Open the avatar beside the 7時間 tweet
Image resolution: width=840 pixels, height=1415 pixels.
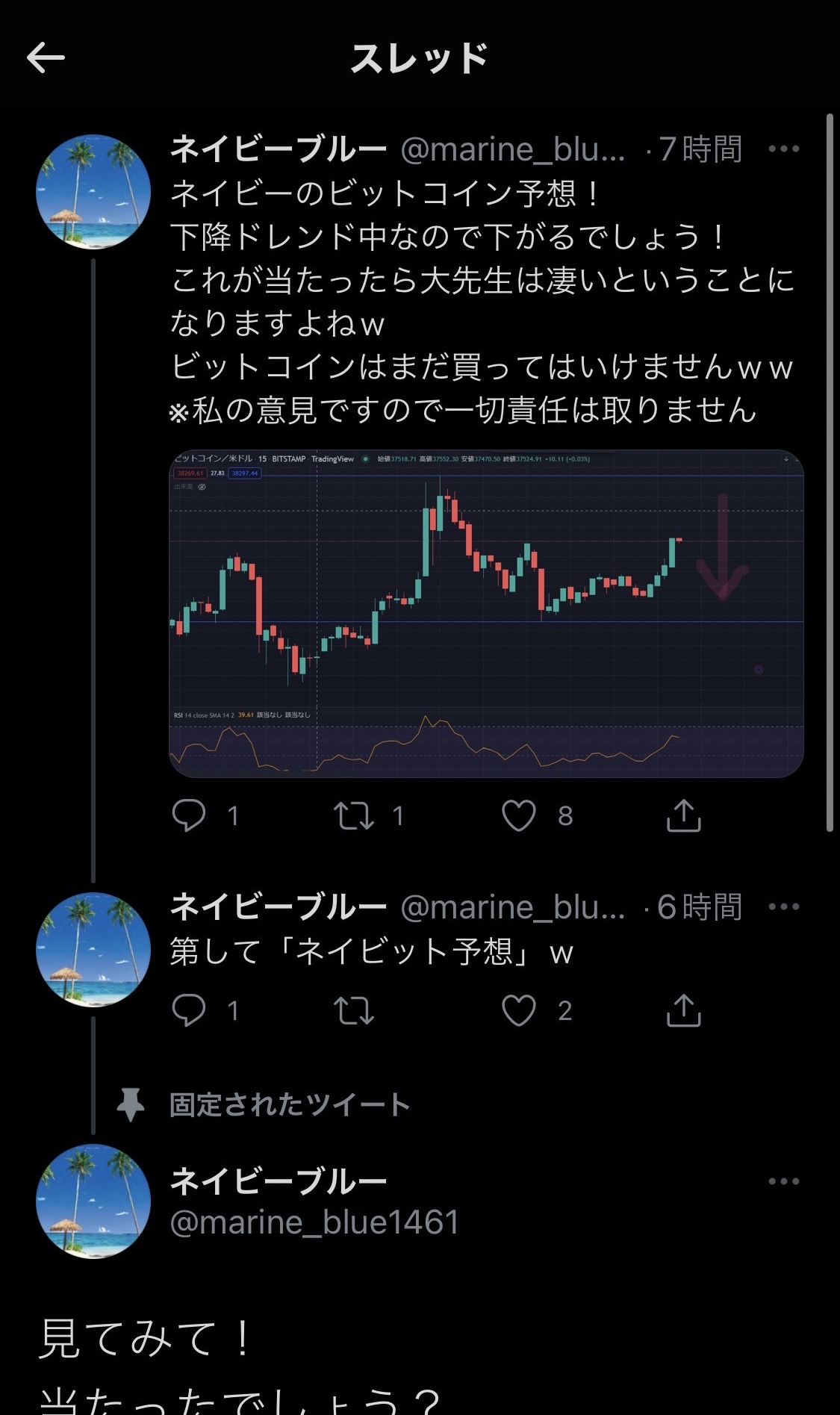(x=93, y=192)
